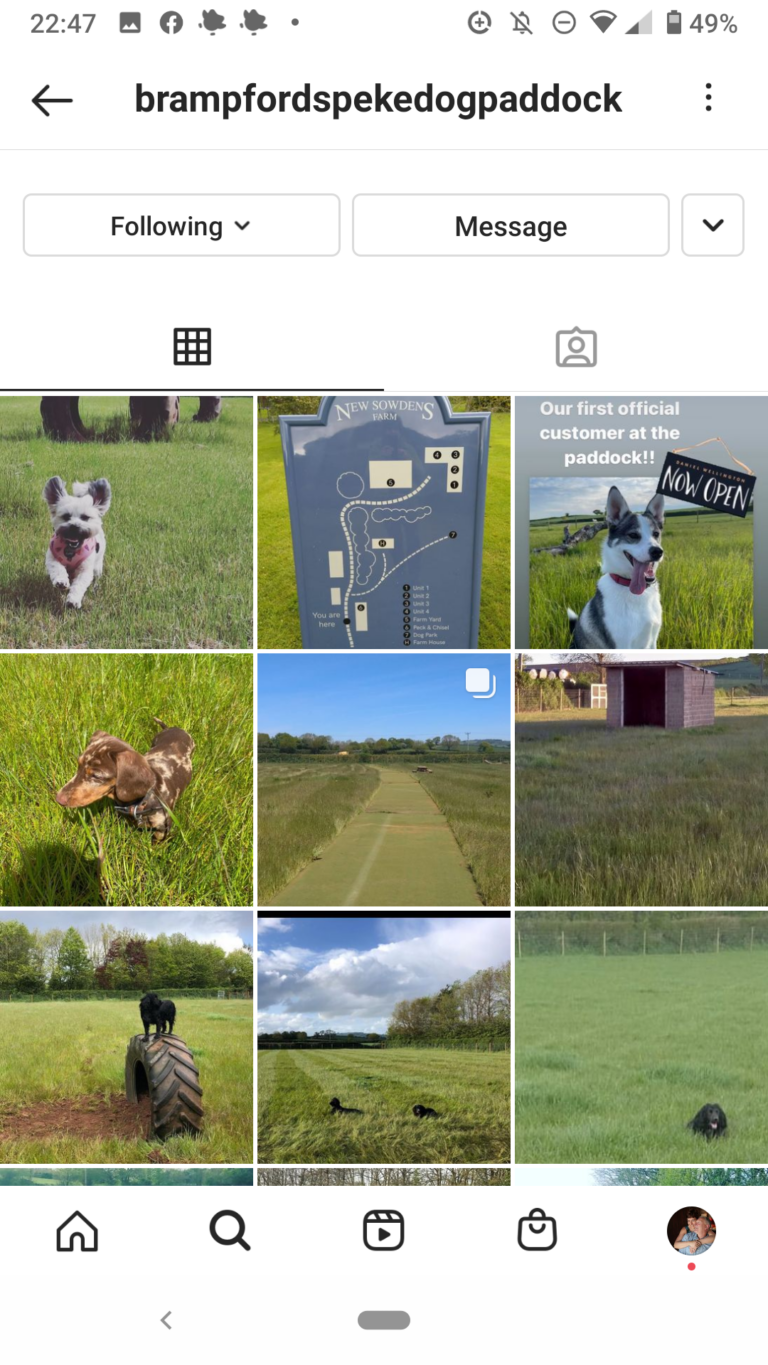Open the New Sowdens Farm map post

click(x=384, y=522)
